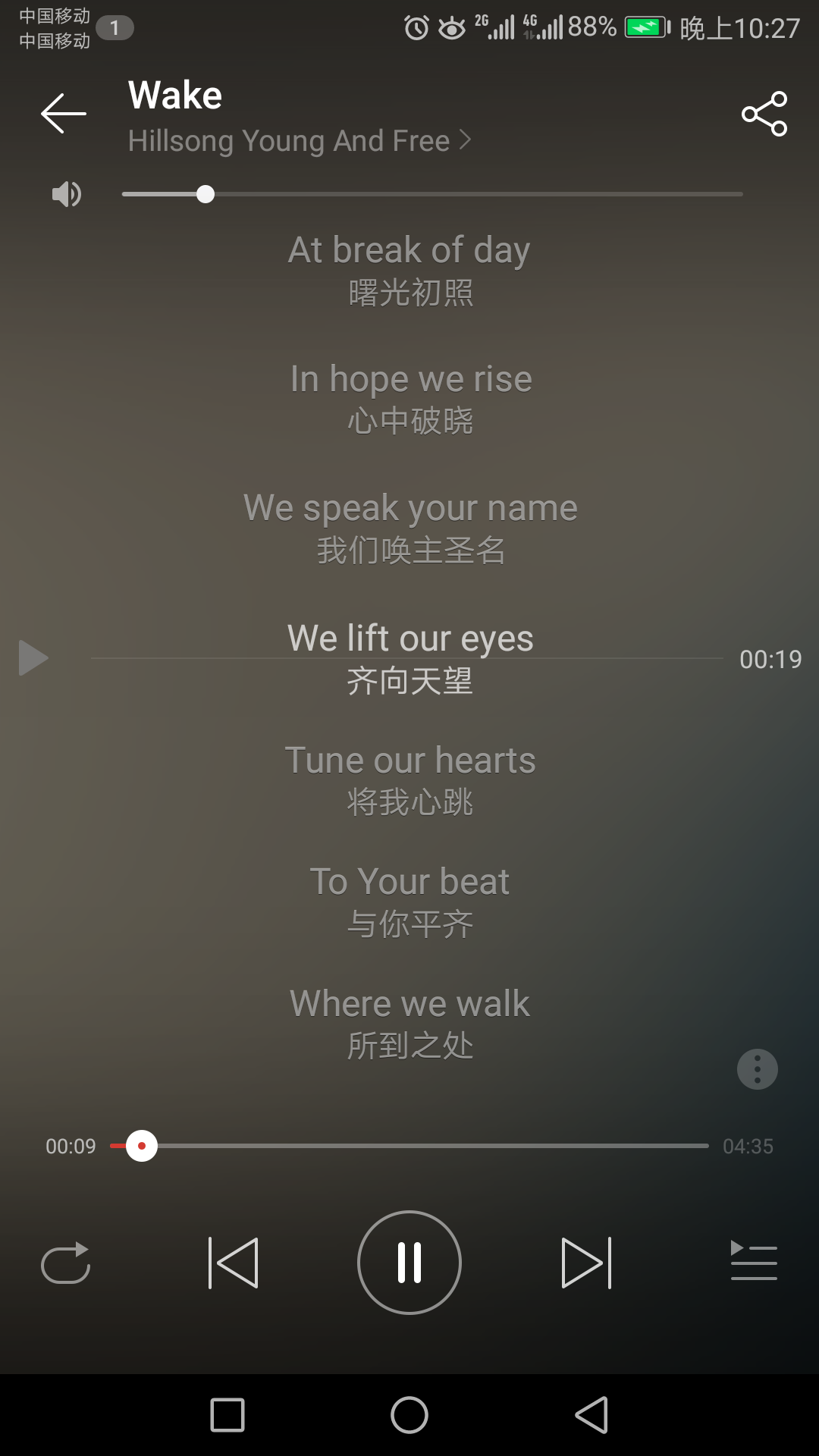Skip to the next track
819x1456 pixels.
tap(585, 1263)
